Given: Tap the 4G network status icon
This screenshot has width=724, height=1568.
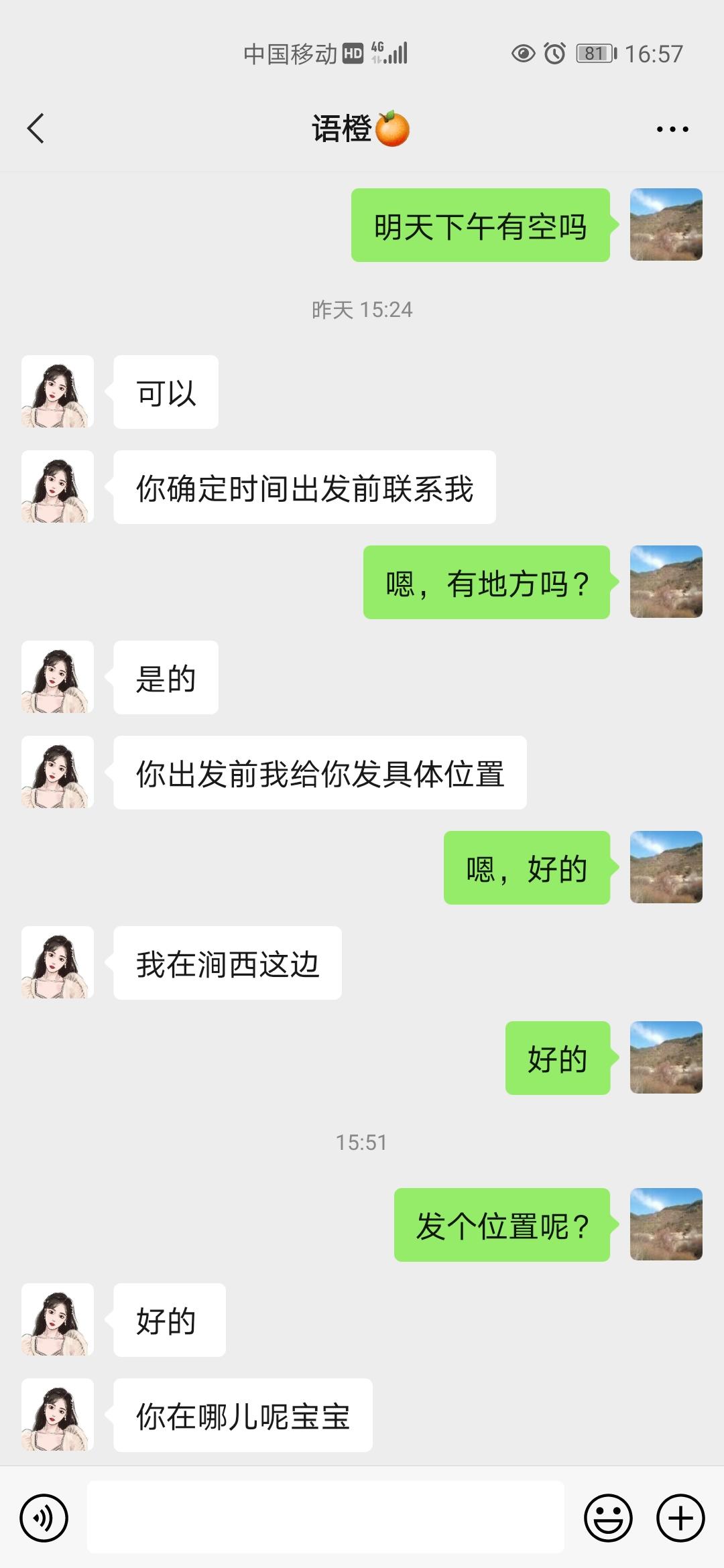Looking at the screenshot, I should 375,52.
